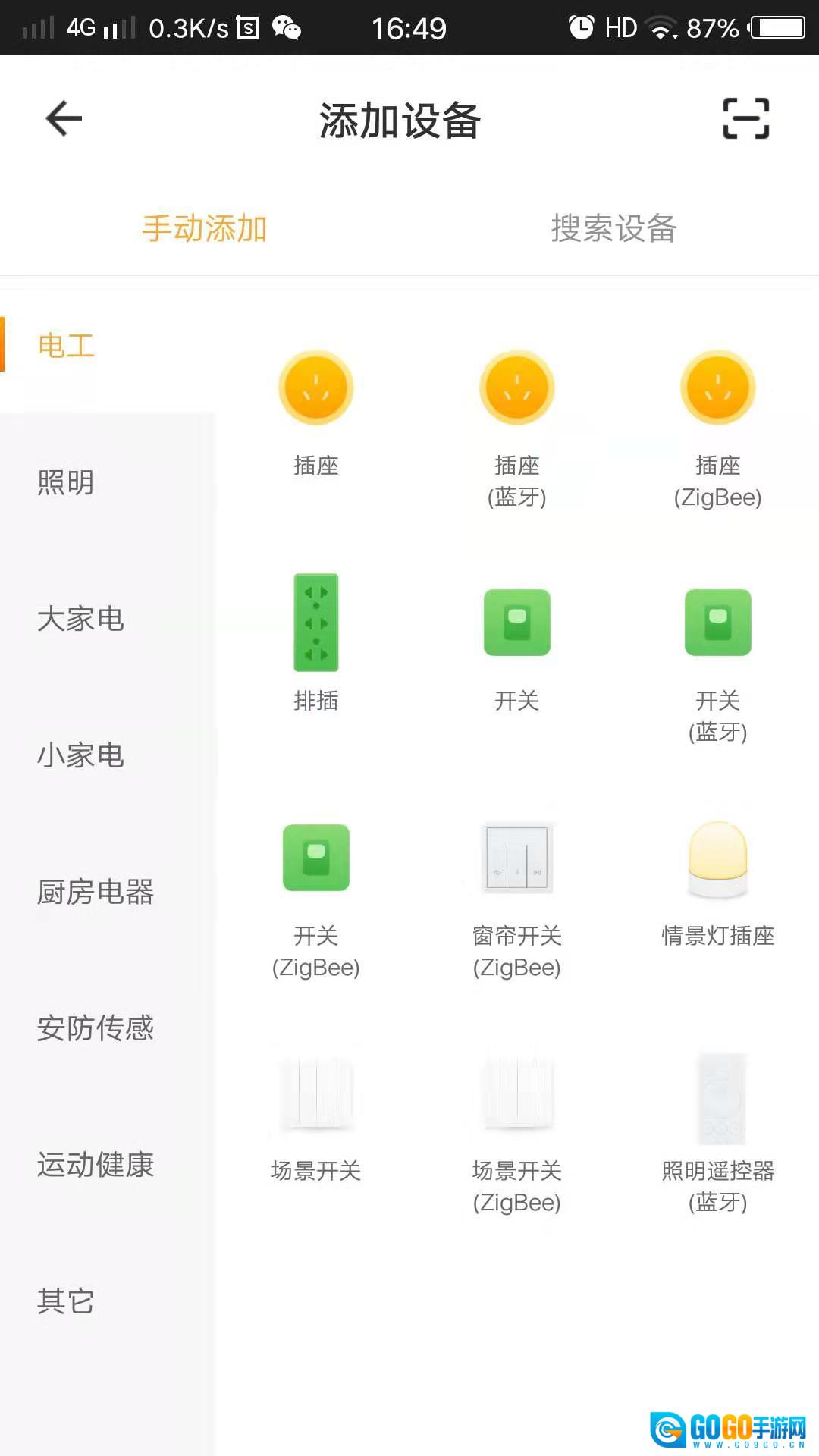Open the 运动健康 category

pyautogui.click(x=96, y=1165)
